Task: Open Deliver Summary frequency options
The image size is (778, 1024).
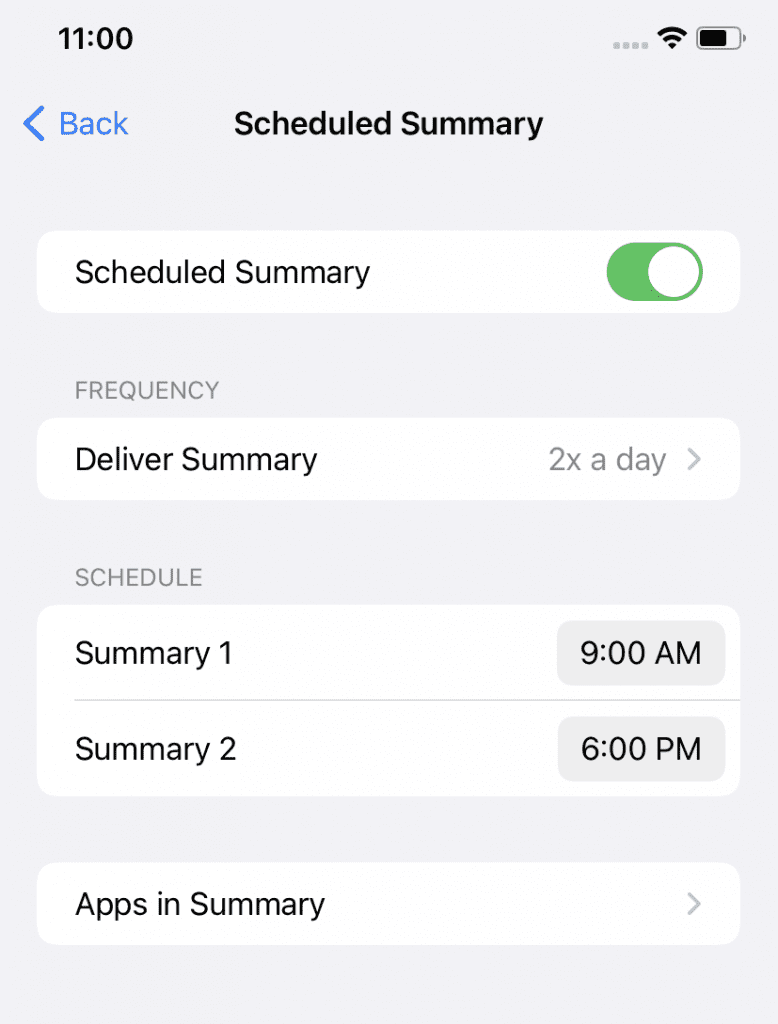Action: pos(388,459)
